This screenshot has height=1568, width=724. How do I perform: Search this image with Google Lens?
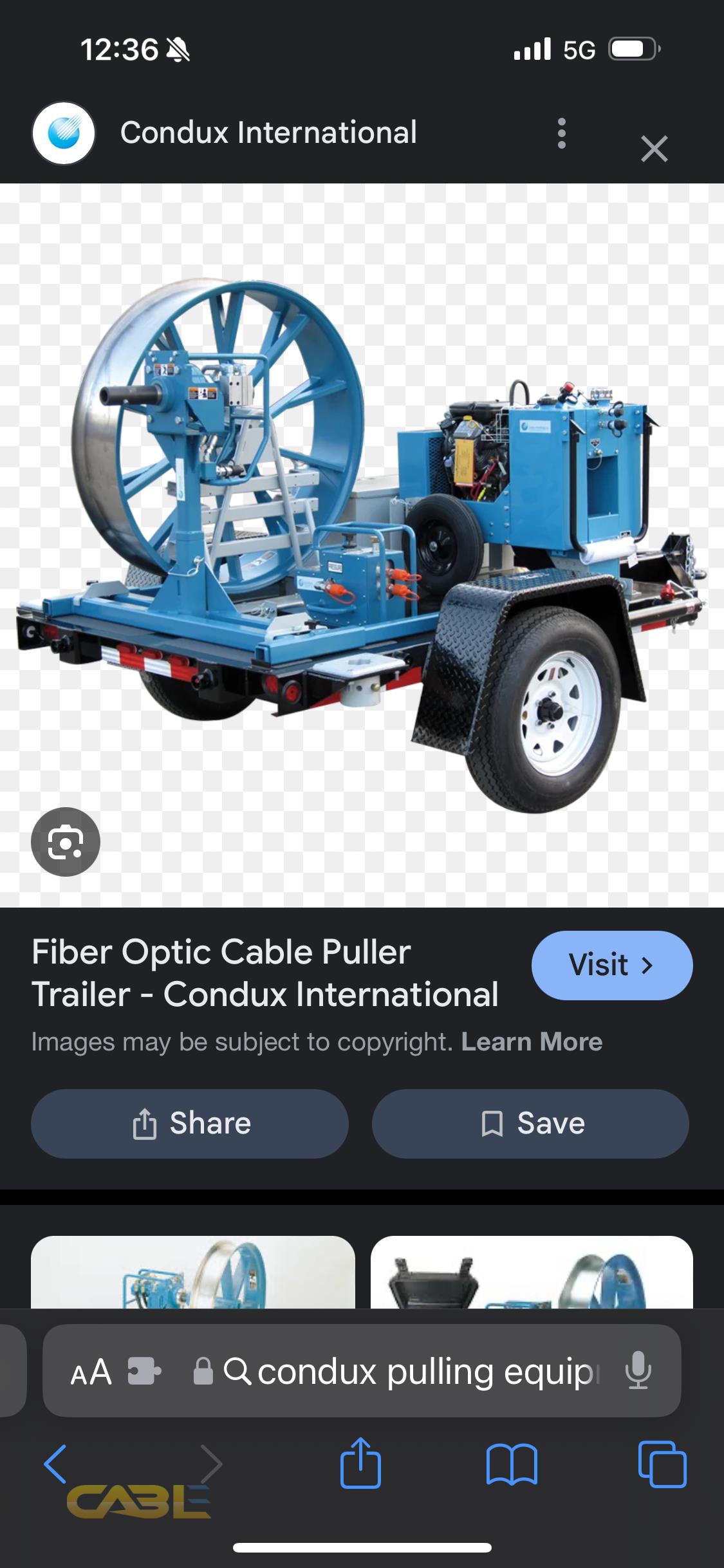(x=66, y=841)
